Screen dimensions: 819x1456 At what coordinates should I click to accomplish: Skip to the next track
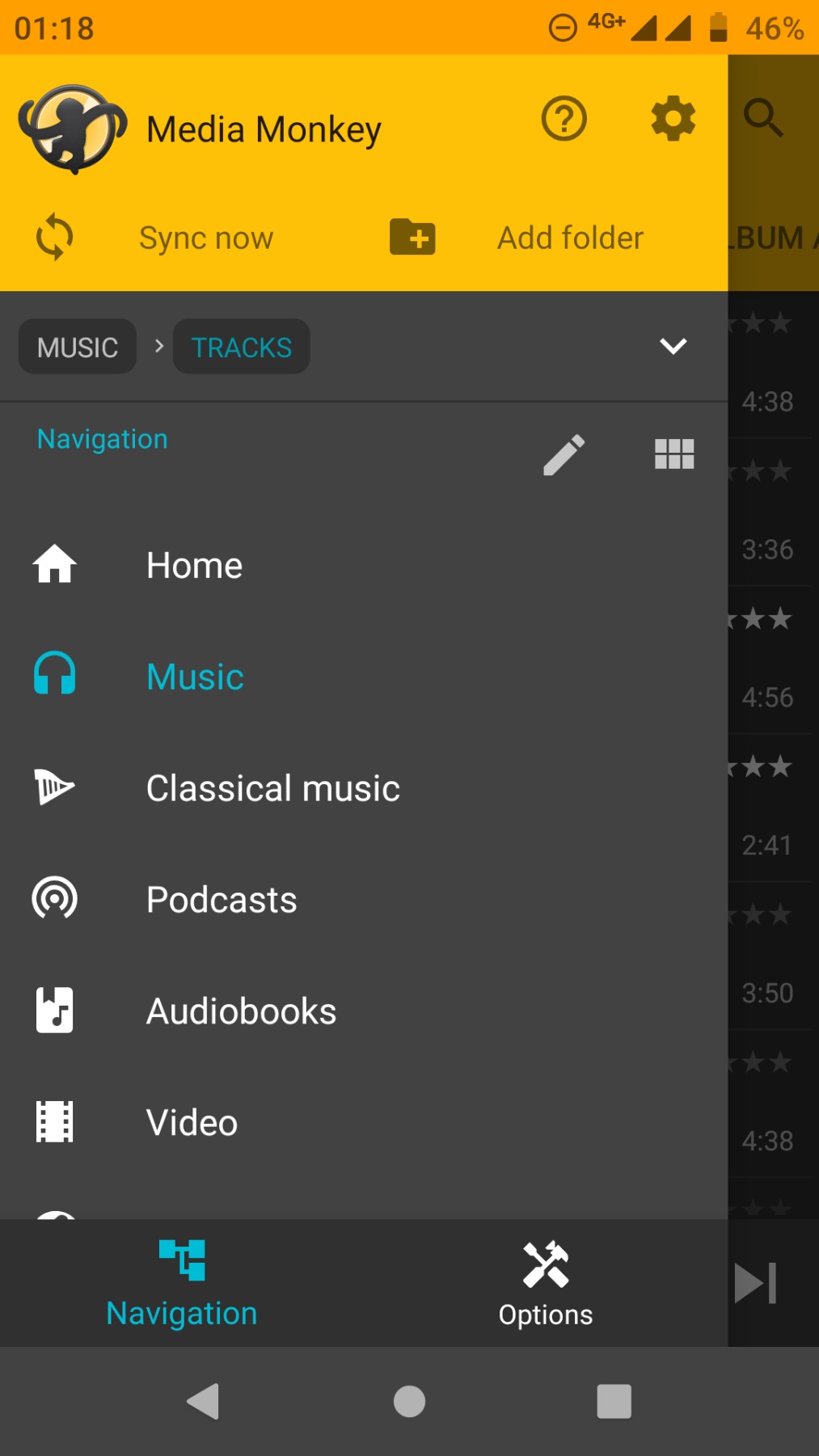[x=756, y=1283]
